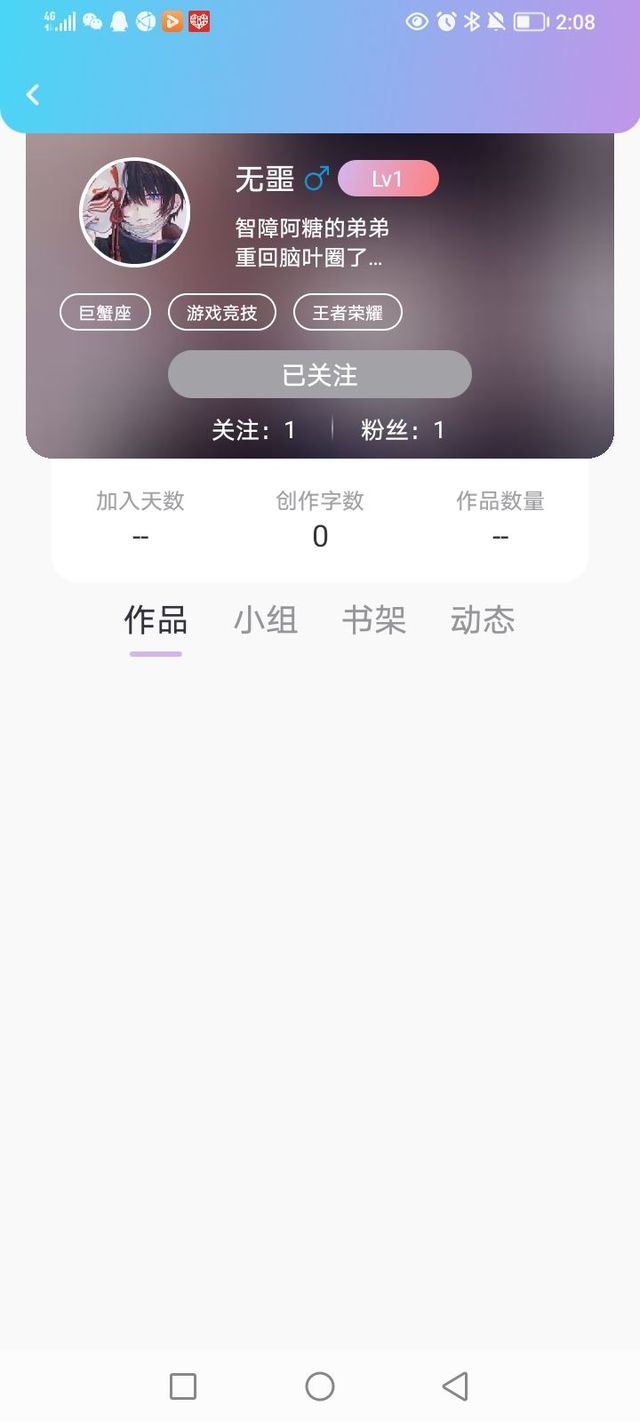This screenshot has height=1422, width=640.
Task: Select the 王者荣耀 tag chip
Action: click(348, 313)
